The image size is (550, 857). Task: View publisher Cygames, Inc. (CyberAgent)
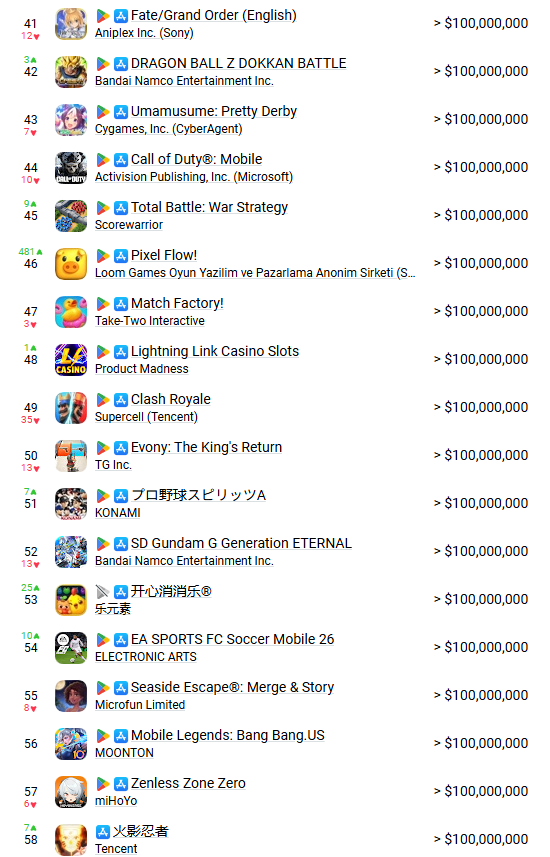pos(168,129)
